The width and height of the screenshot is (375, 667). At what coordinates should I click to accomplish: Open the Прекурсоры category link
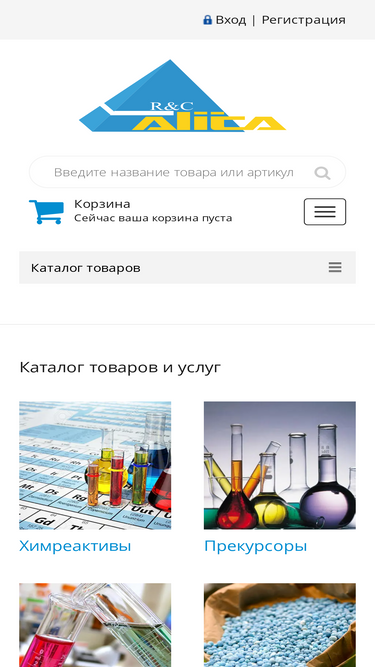256,546
